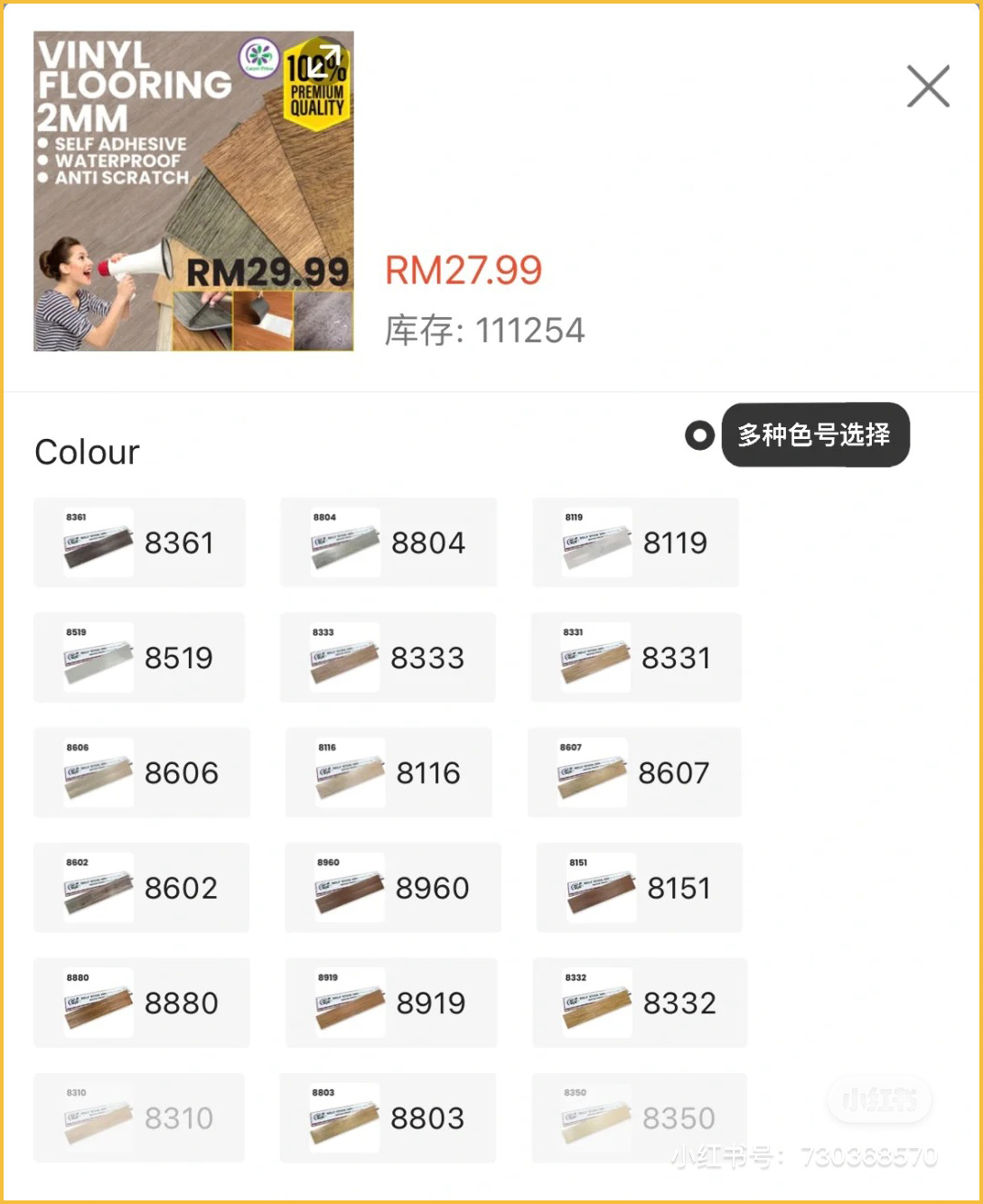Viewport: 983px width, 1204px height.
Task: Select colour option 8602
Action: tap(141, 888)
